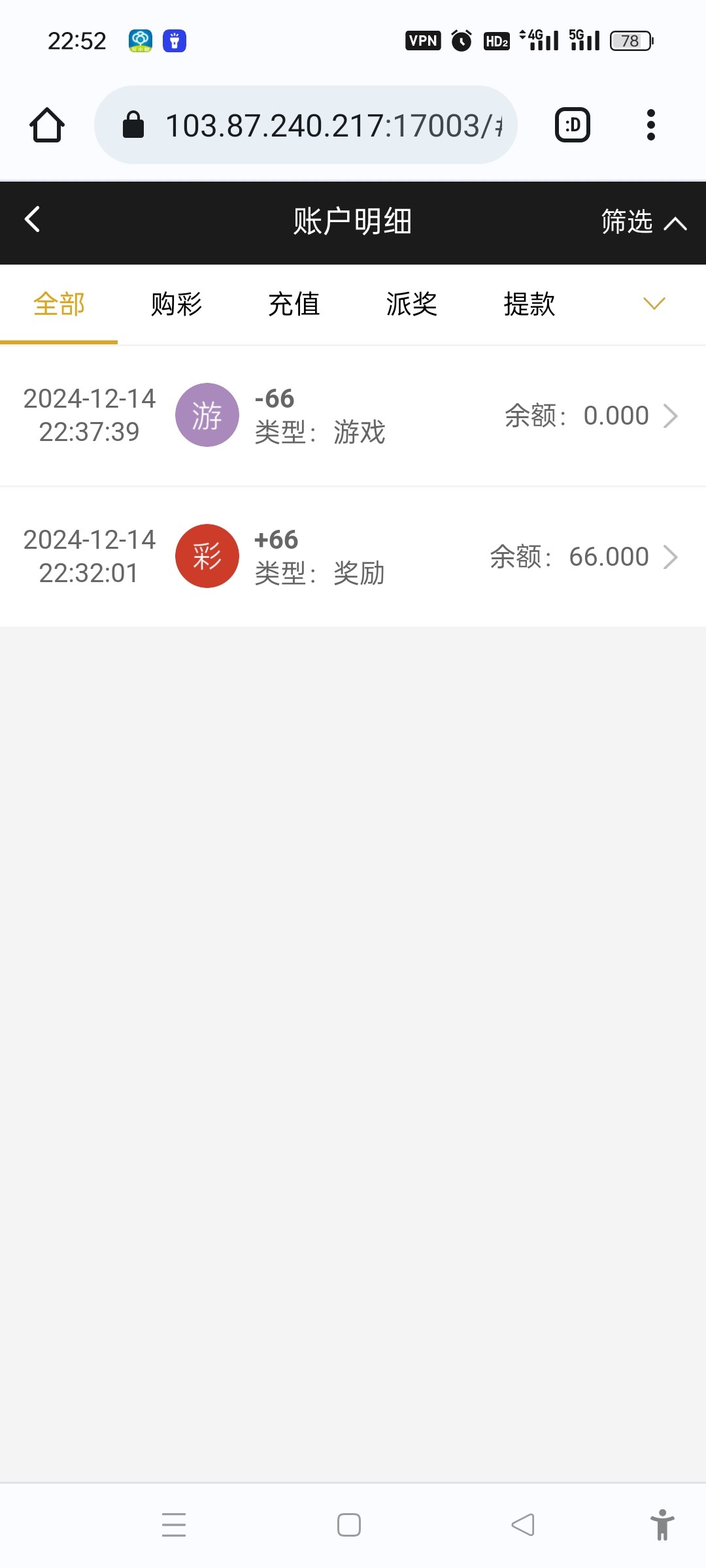Select the 充值 tab
The width and height of the screenshot is (706, 1568).
[x=294, y=304]
